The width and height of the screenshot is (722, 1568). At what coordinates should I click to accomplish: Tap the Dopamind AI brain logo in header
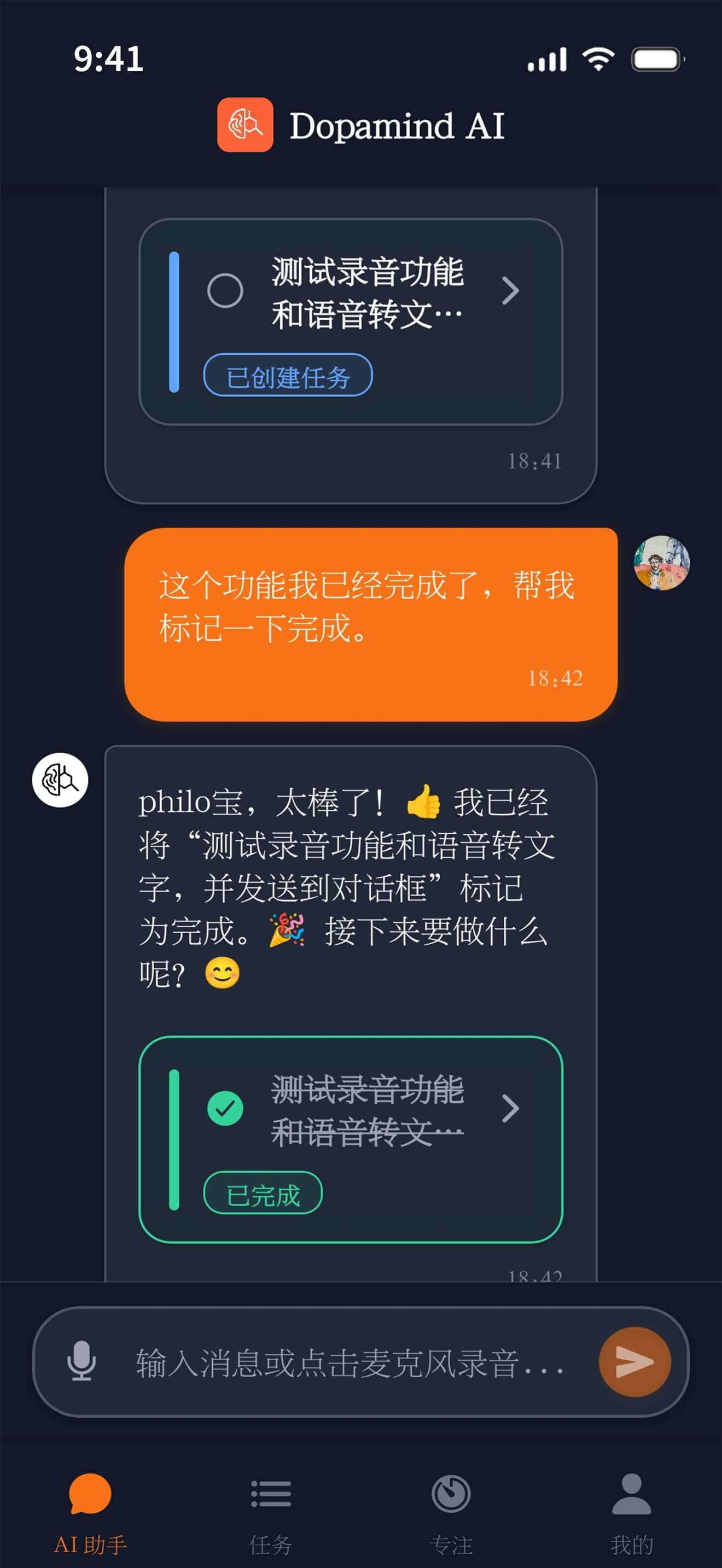point(246,126)
